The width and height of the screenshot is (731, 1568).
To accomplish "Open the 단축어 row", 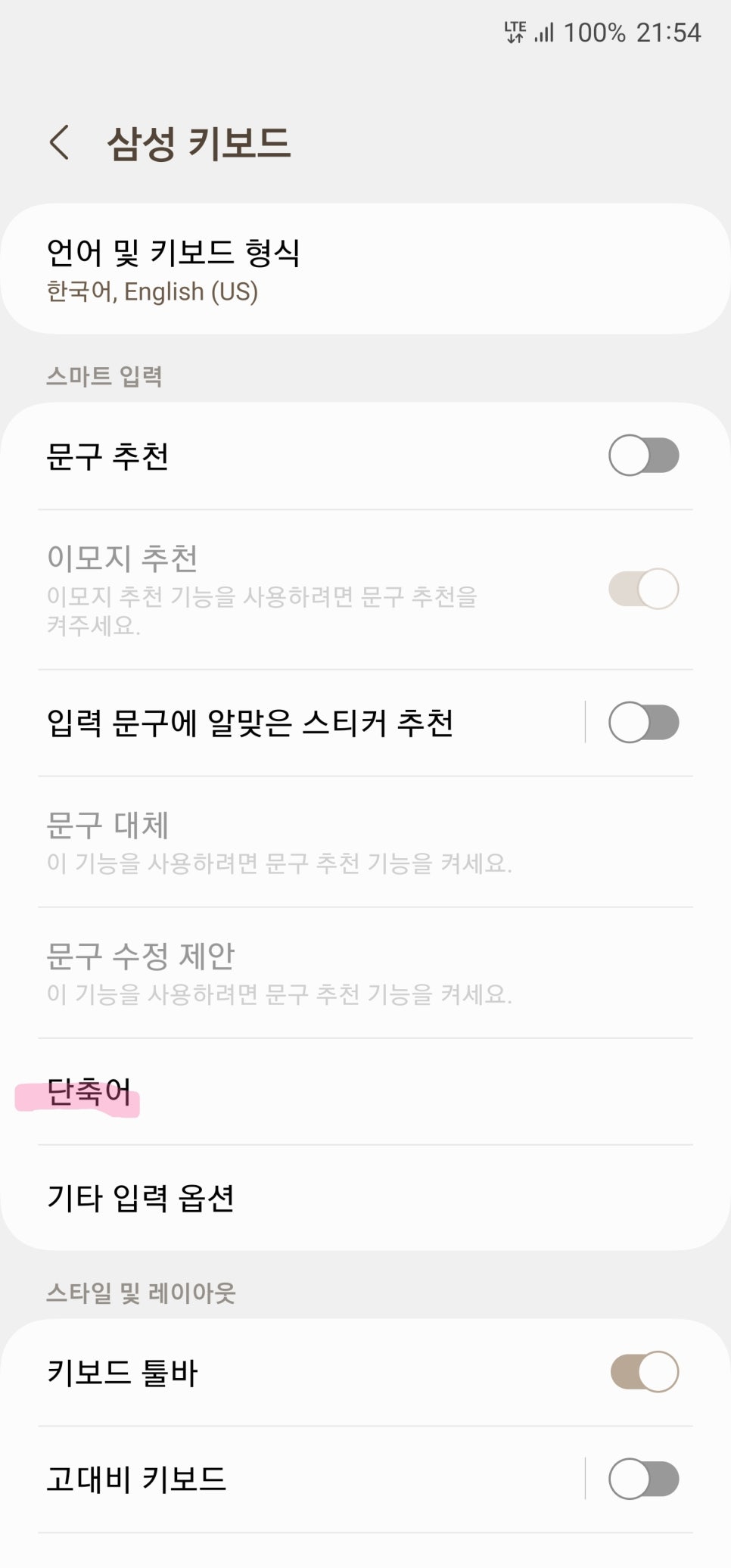I will click(x=303, y=1091).
